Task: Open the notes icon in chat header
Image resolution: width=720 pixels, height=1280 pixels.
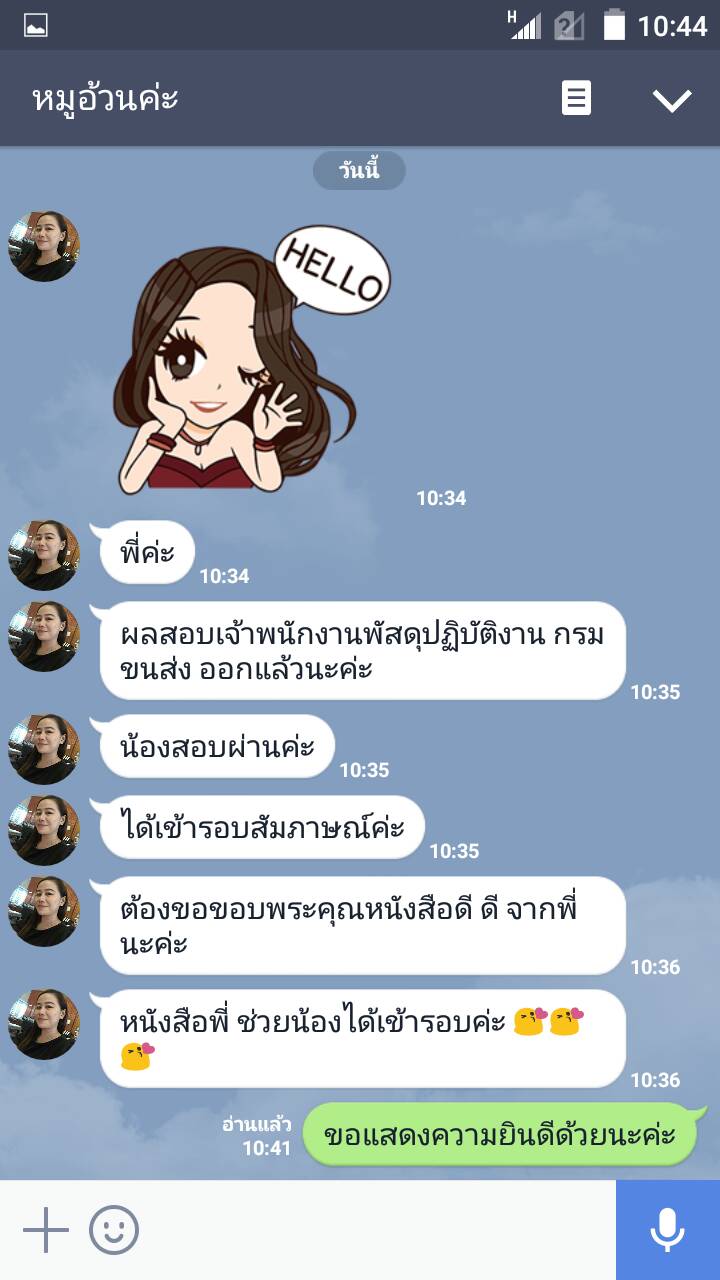Action: 576,99
